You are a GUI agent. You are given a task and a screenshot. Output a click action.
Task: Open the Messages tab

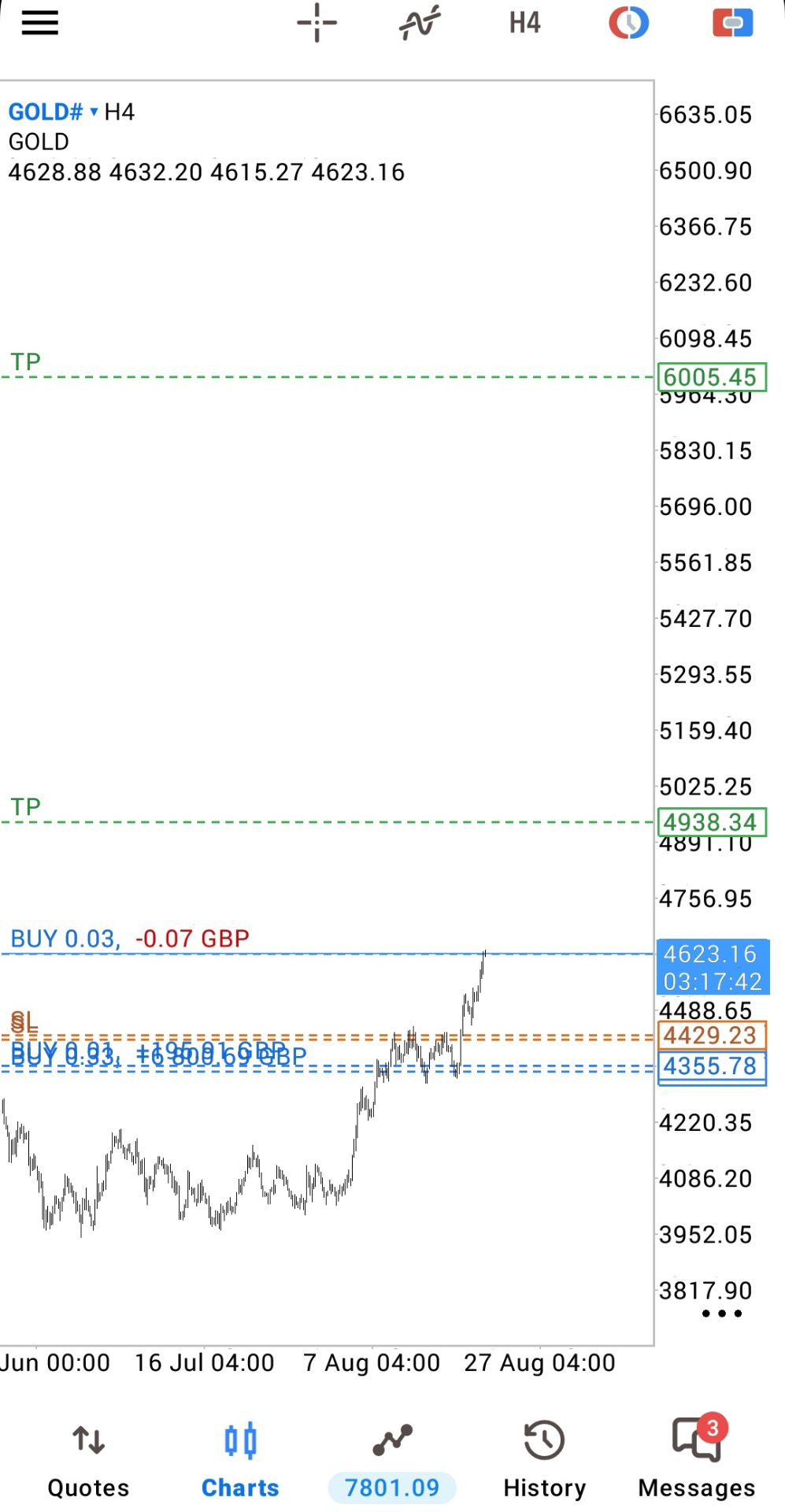(696, 1459)
